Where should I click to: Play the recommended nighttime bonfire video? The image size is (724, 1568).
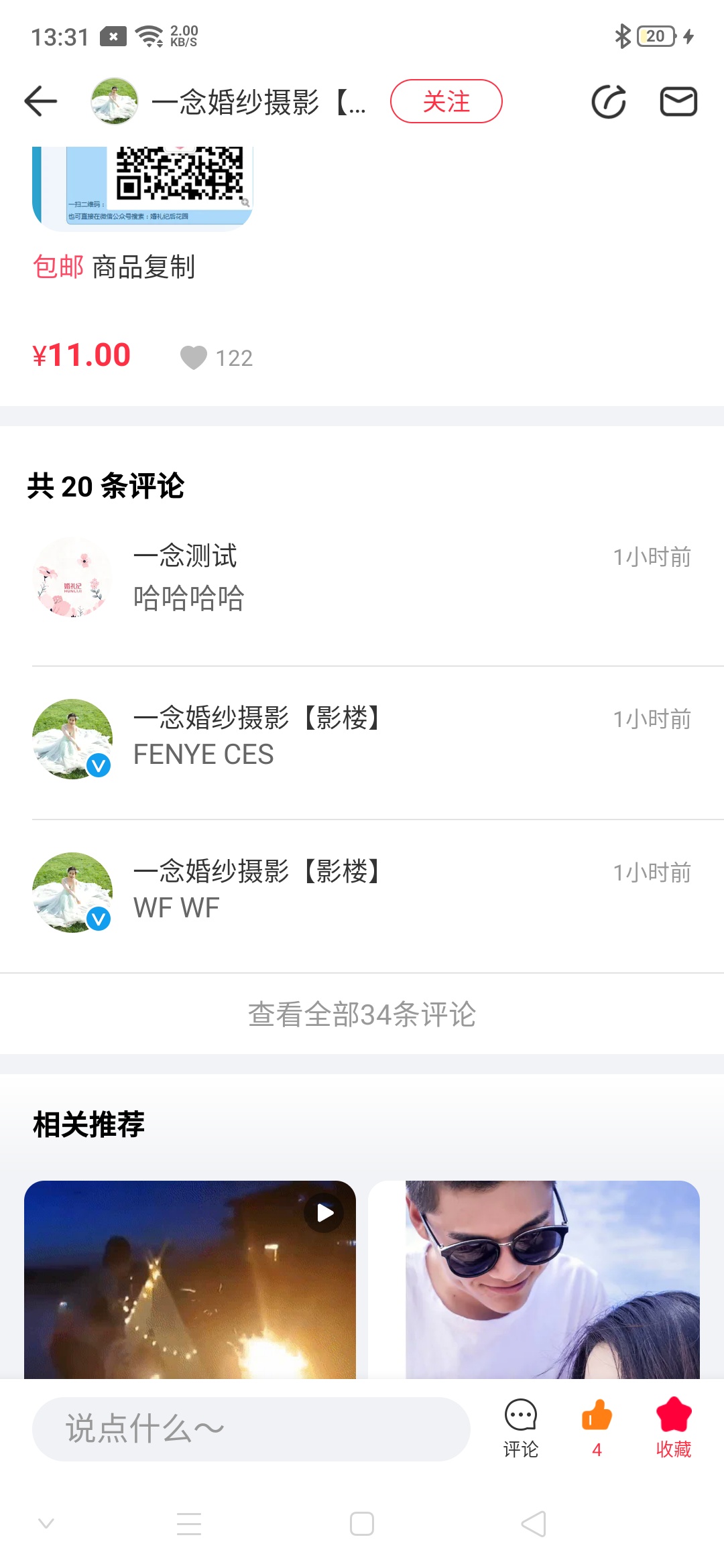pos(190,1279)
